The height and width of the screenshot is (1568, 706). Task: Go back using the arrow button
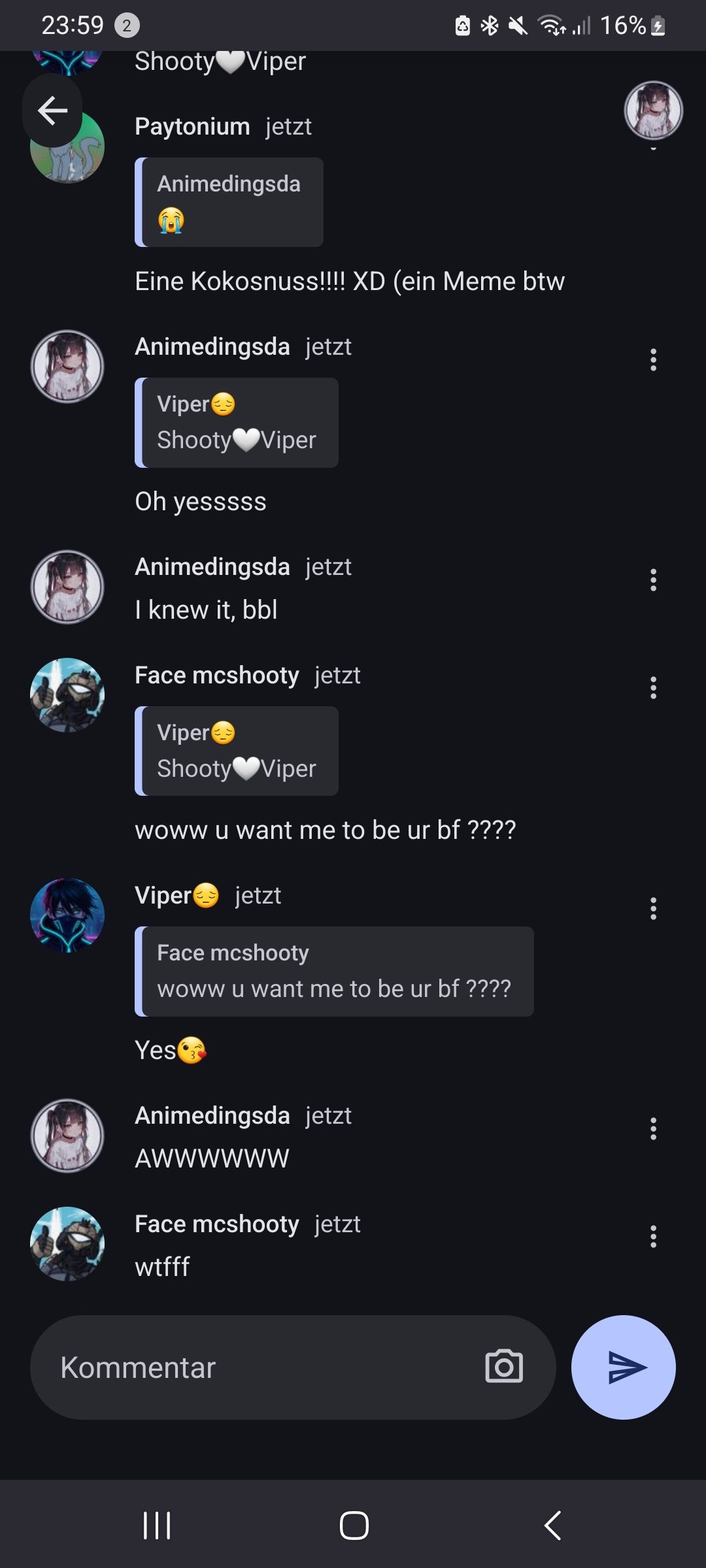[52, 110]
